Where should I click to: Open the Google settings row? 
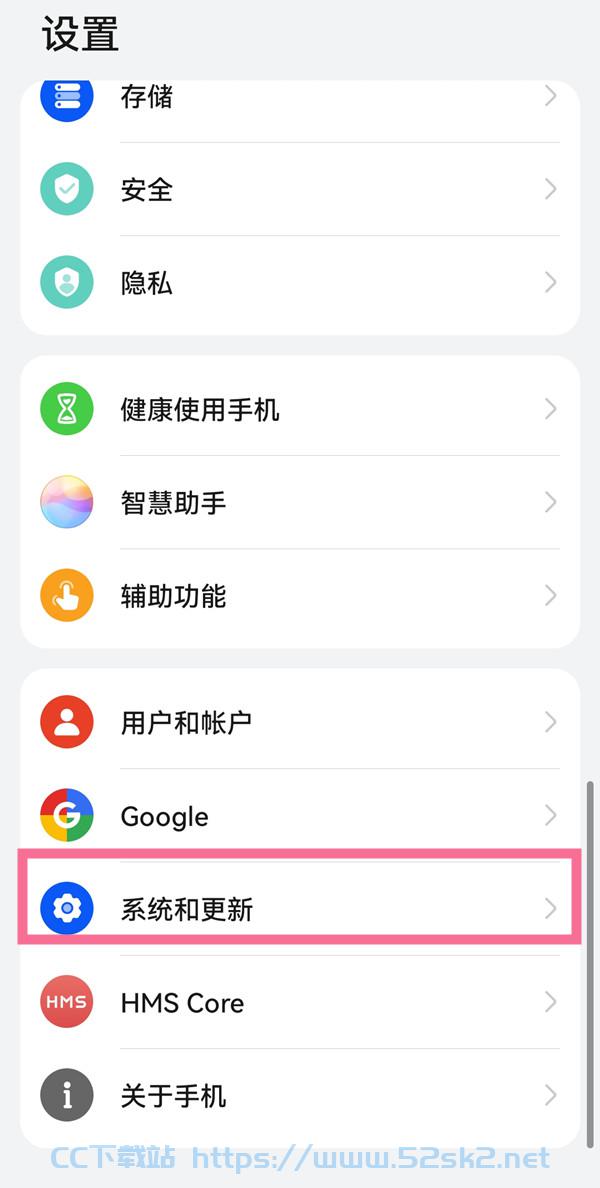click(x=300, y=816)
